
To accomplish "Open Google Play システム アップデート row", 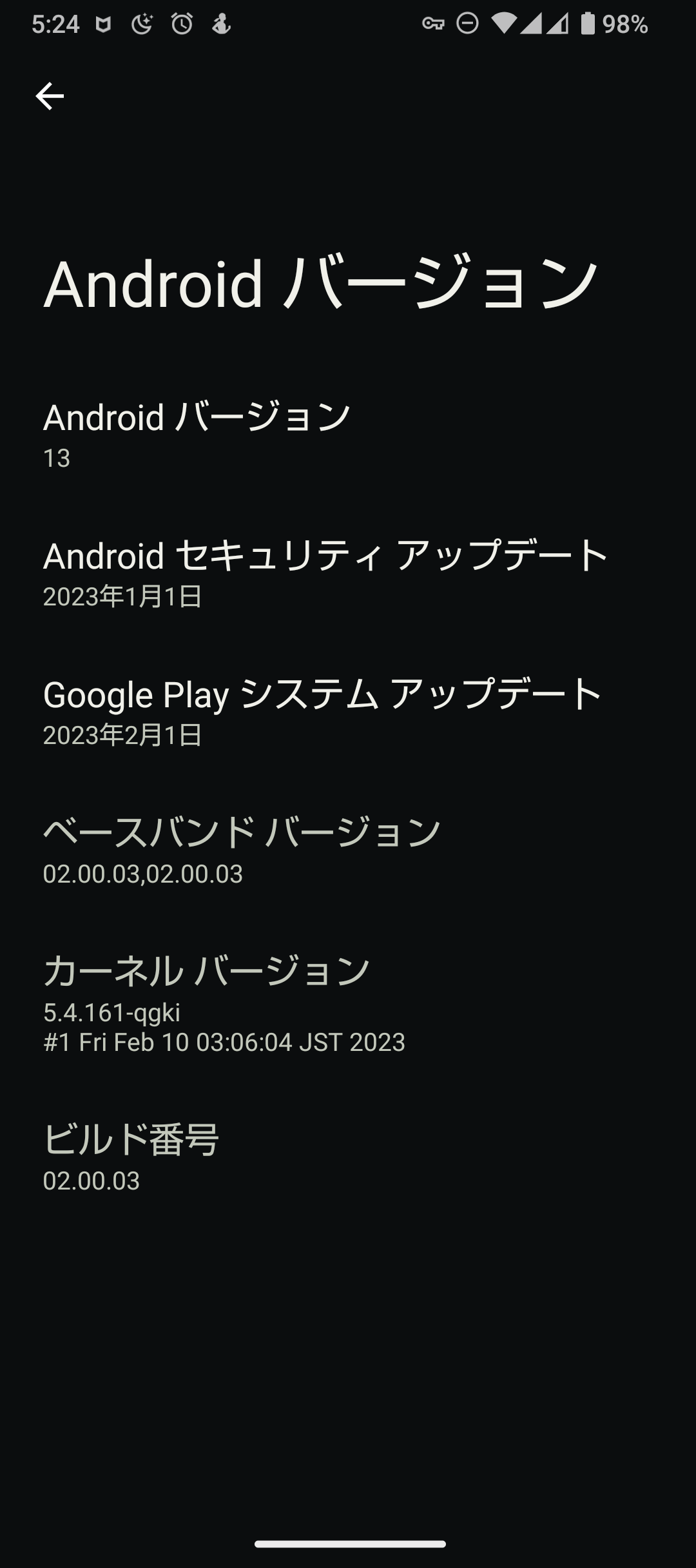I will point(348,712).
